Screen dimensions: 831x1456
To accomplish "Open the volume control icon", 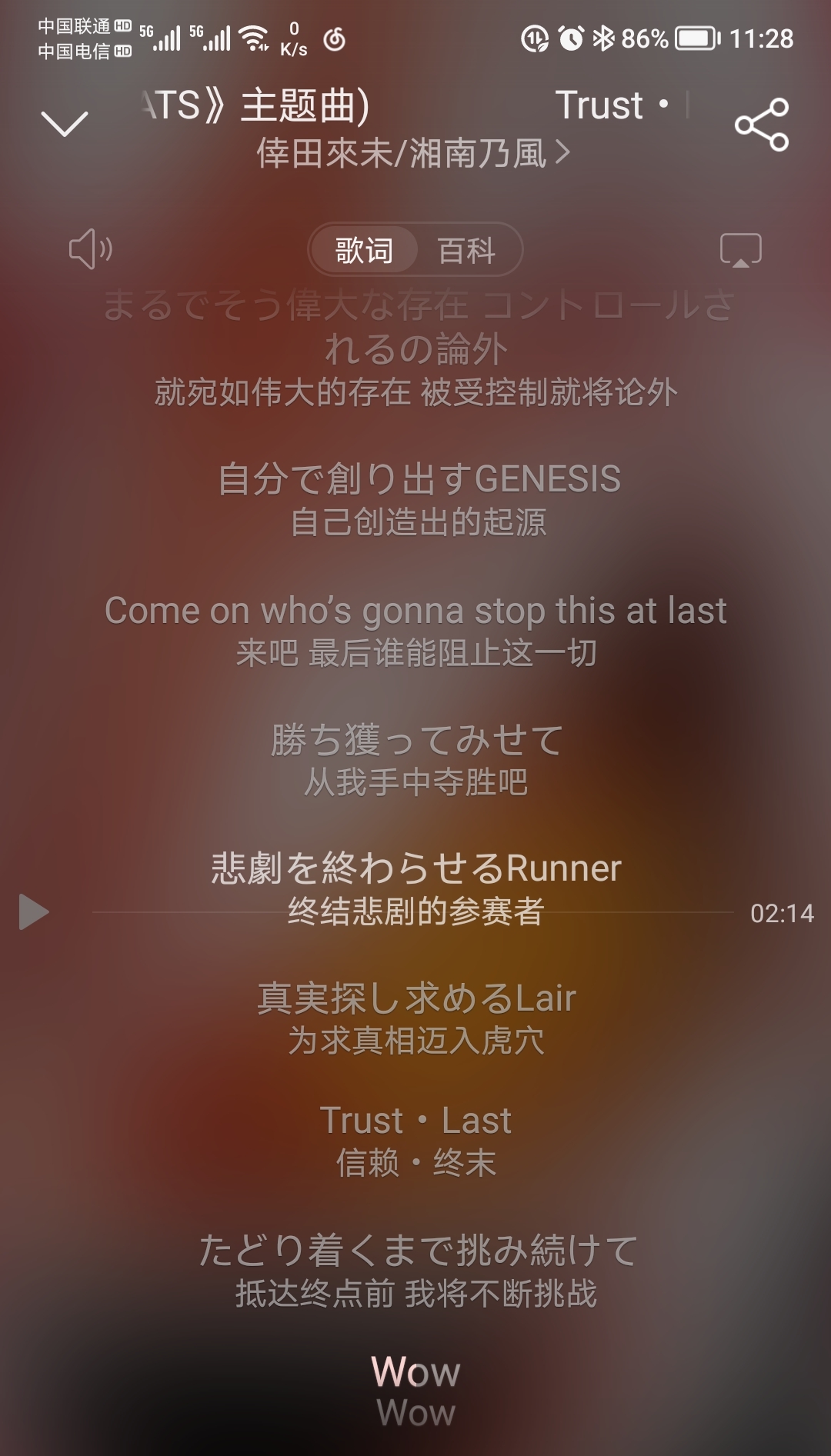I will point(91,248).
